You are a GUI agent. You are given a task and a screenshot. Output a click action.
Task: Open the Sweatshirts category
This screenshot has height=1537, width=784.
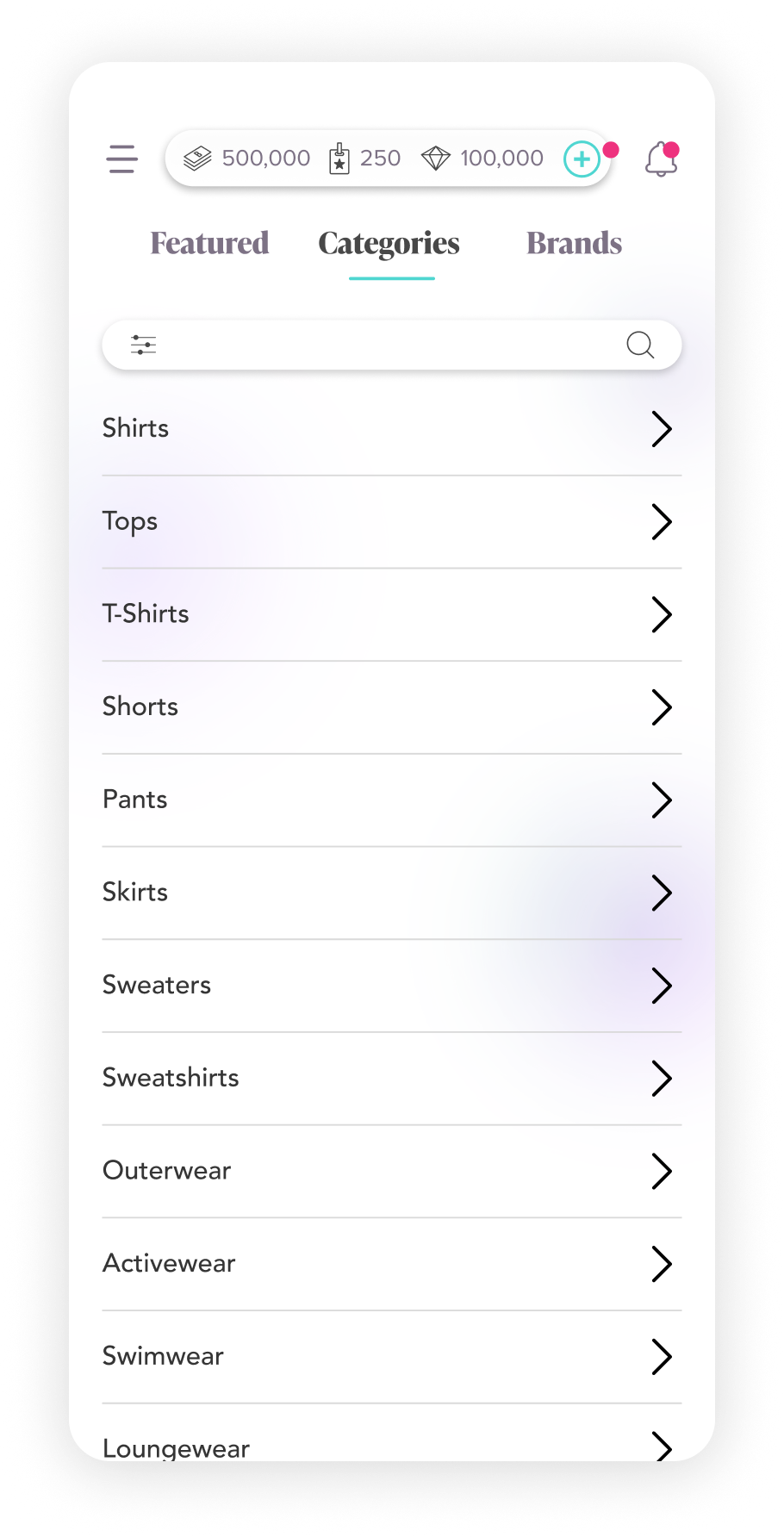392,1079
